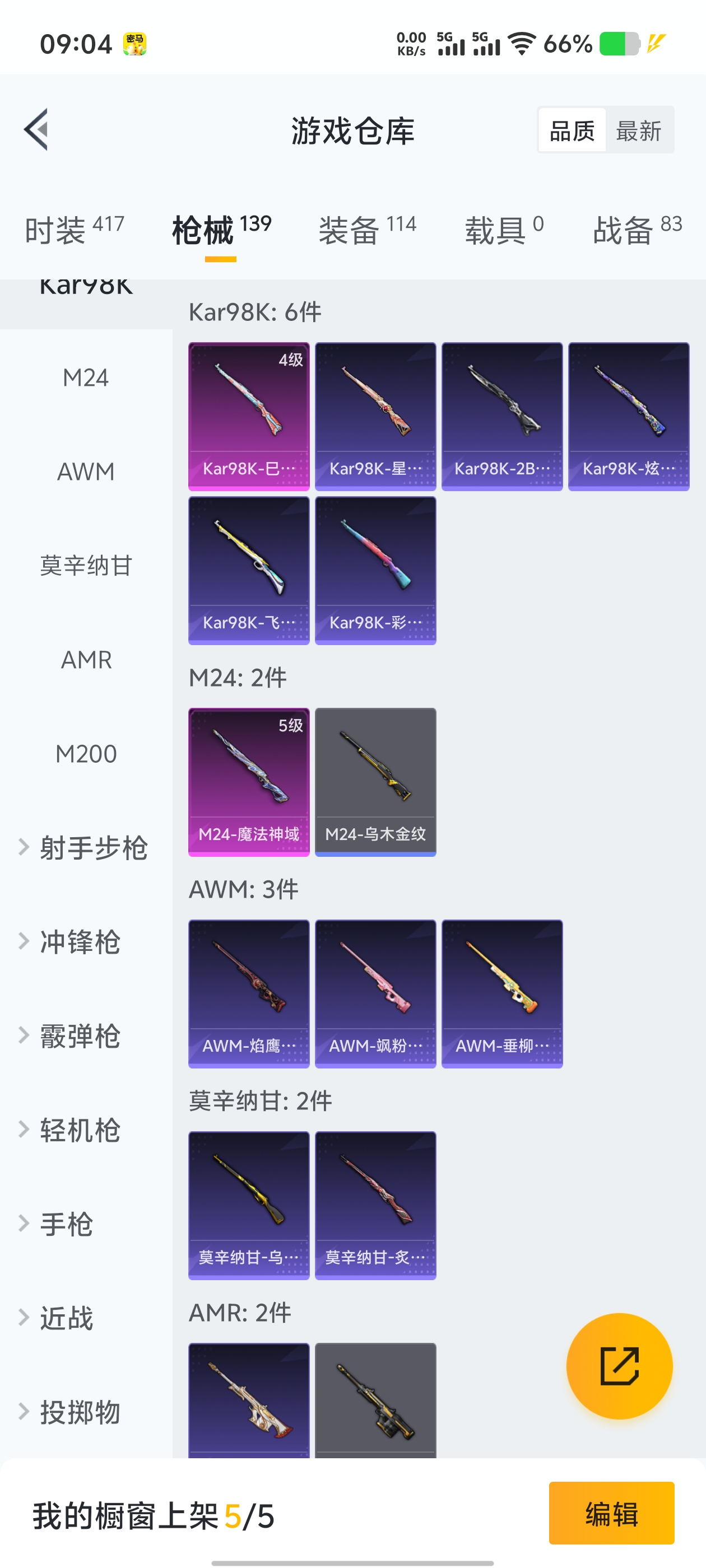Go back from 游戏仓库
Screen dimensions: 706x1568
(36, 130)
